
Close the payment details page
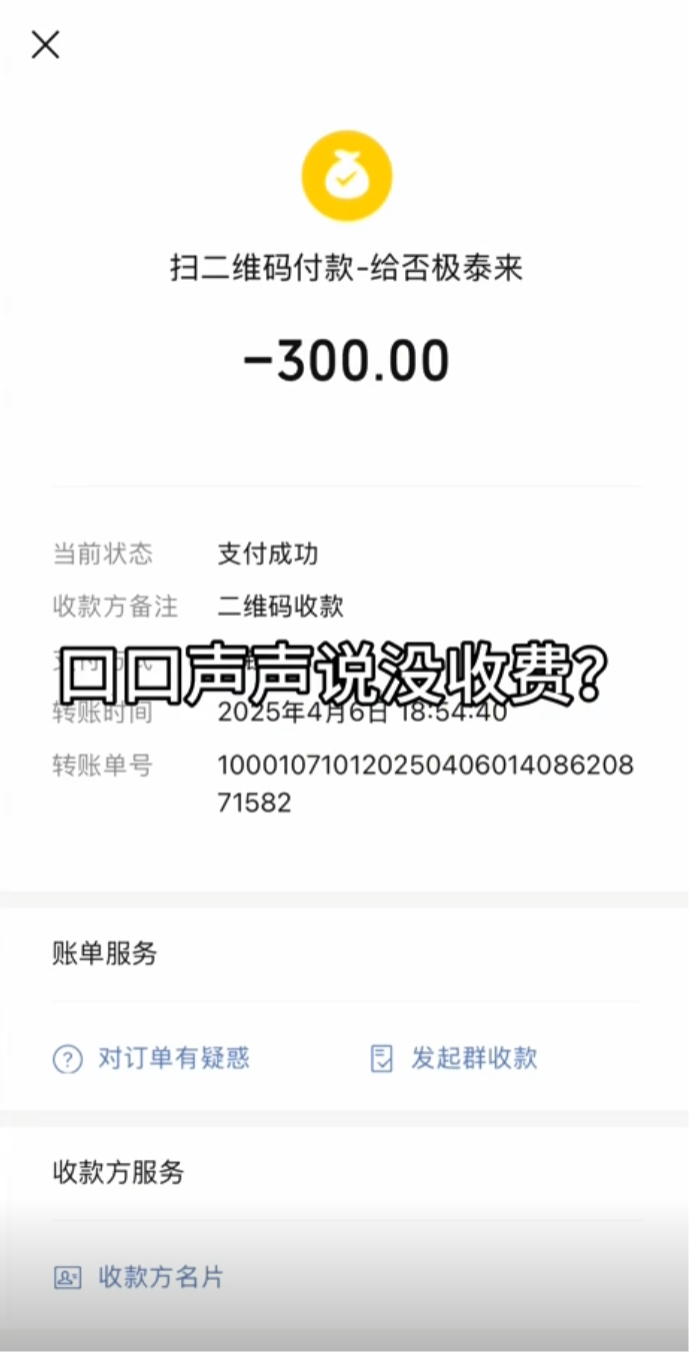coord(45,45)
